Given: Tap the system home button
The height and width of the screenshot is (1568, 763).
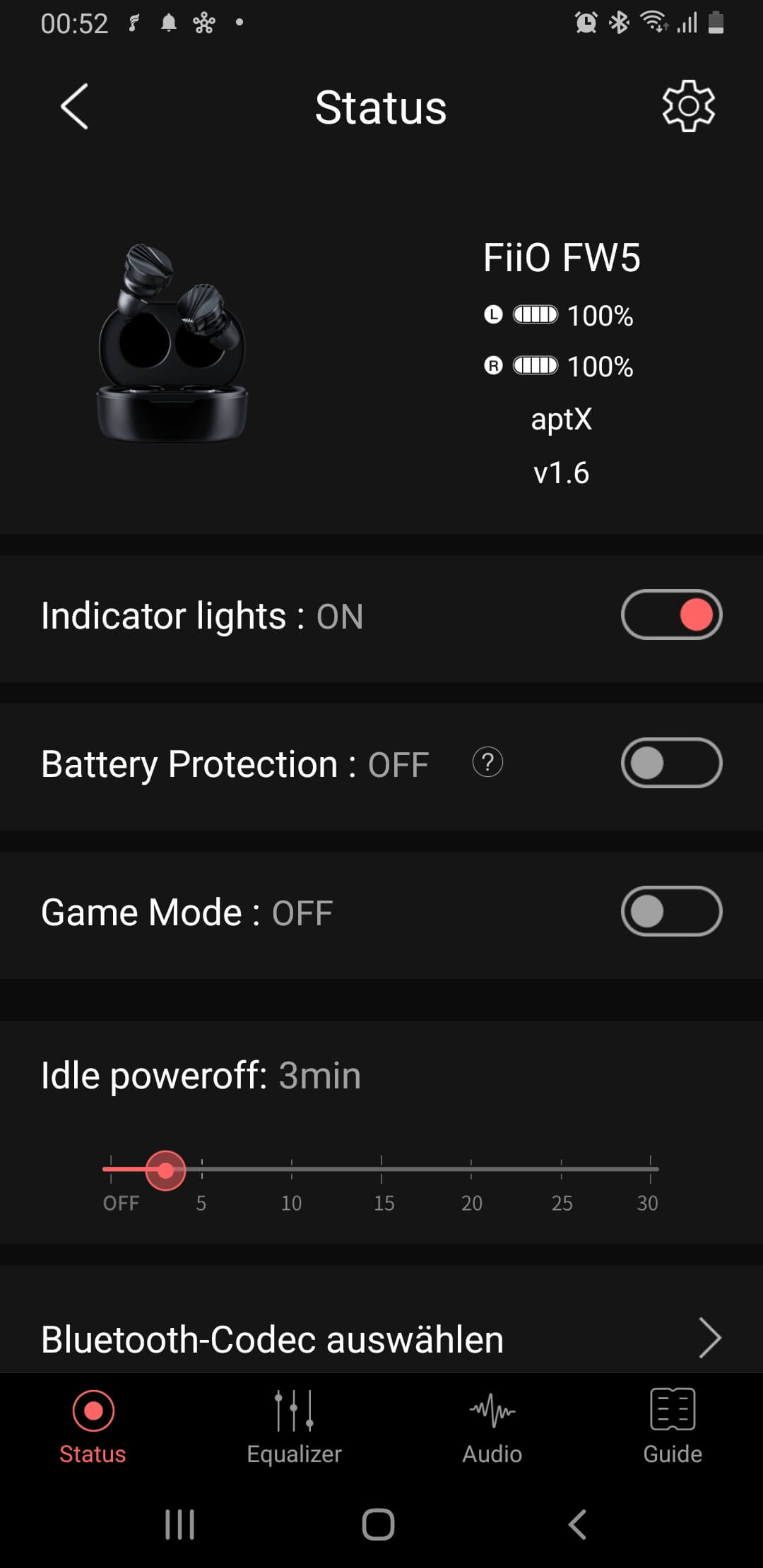Looking at the screenshot, I should 378,1524.
